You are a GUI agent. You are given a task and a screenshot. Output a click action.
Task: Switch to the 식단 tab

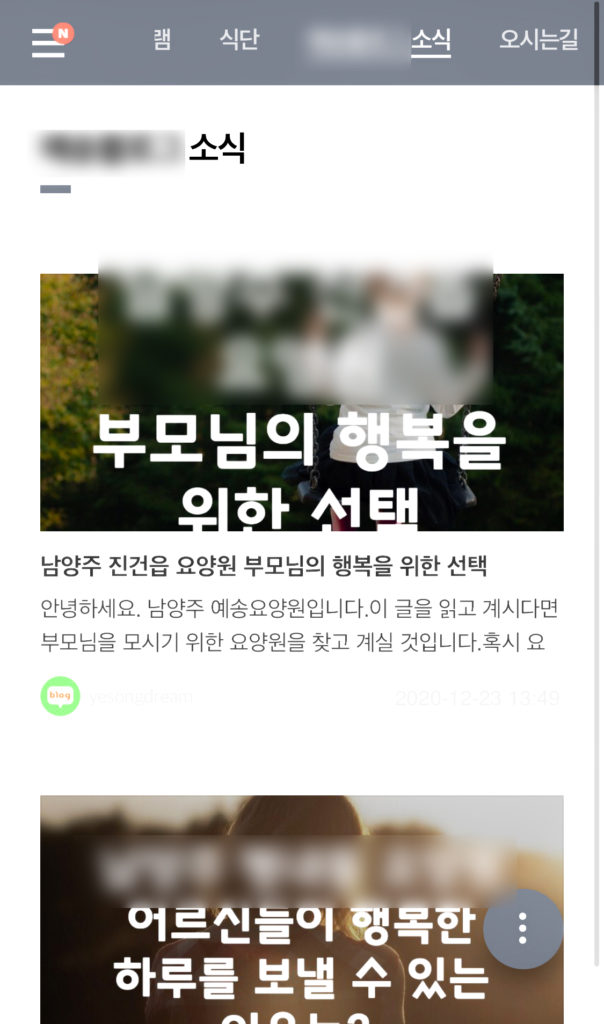239,40
